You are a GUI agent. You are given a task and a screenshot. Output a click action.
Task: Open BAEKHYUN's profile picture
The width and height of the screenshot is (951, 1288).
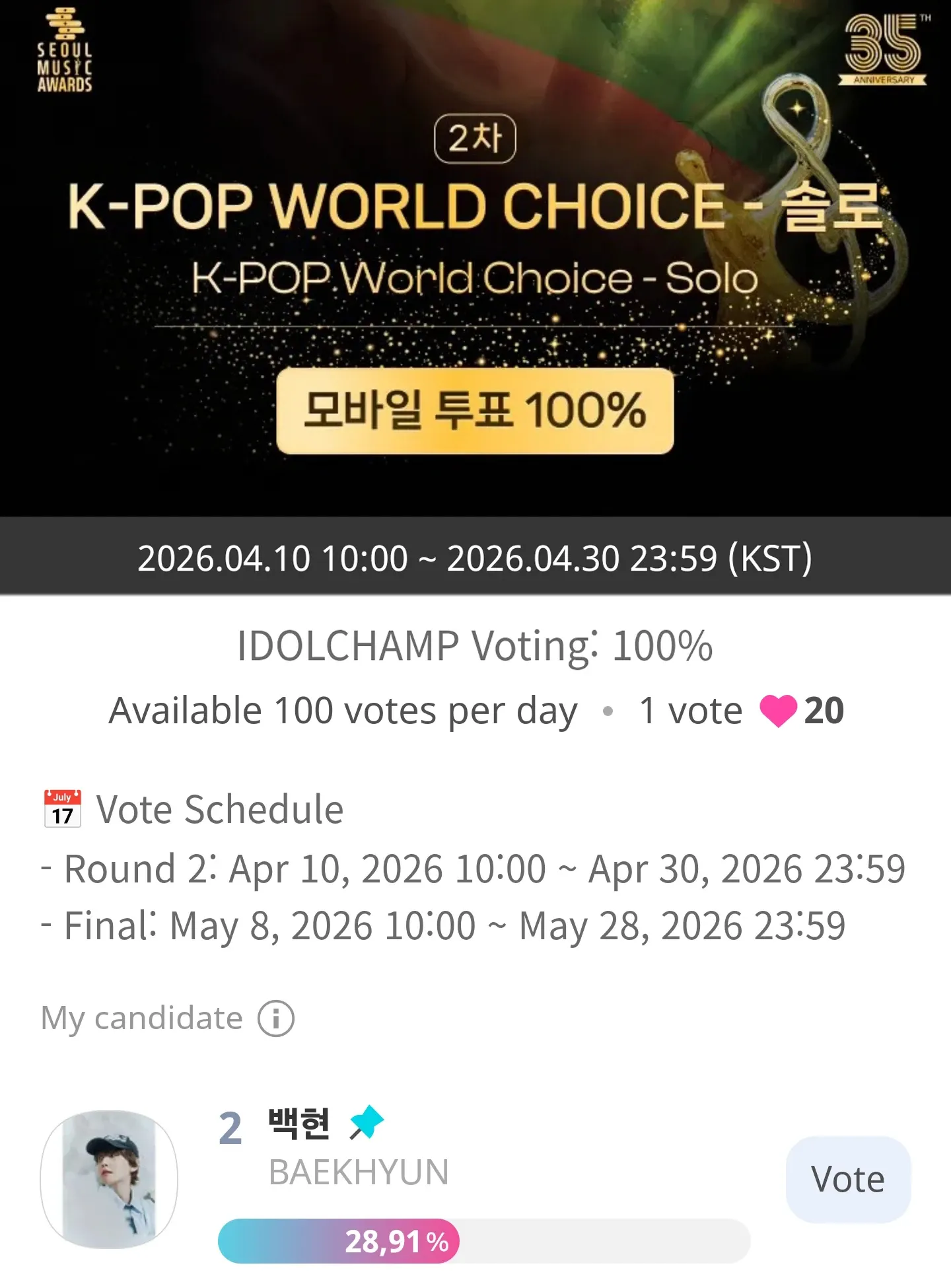click(x=109, y=1180)
